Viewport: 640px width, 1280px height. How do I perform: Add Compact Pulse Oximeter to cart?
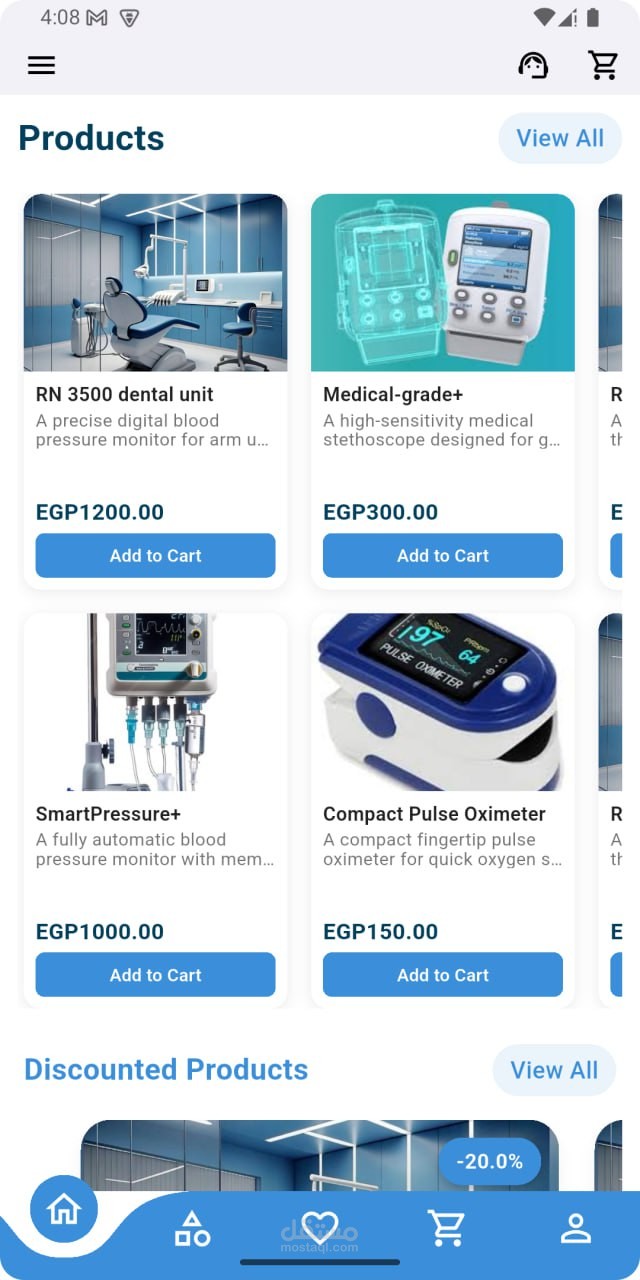coord(442,975)
